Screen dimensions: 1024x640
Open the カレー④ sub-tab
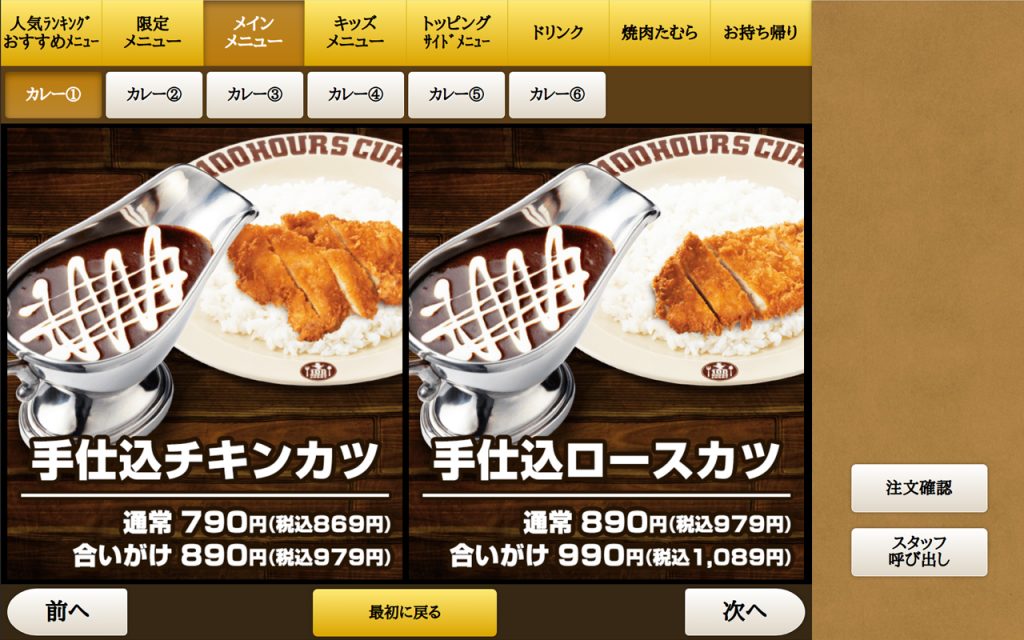pos(356,95)
